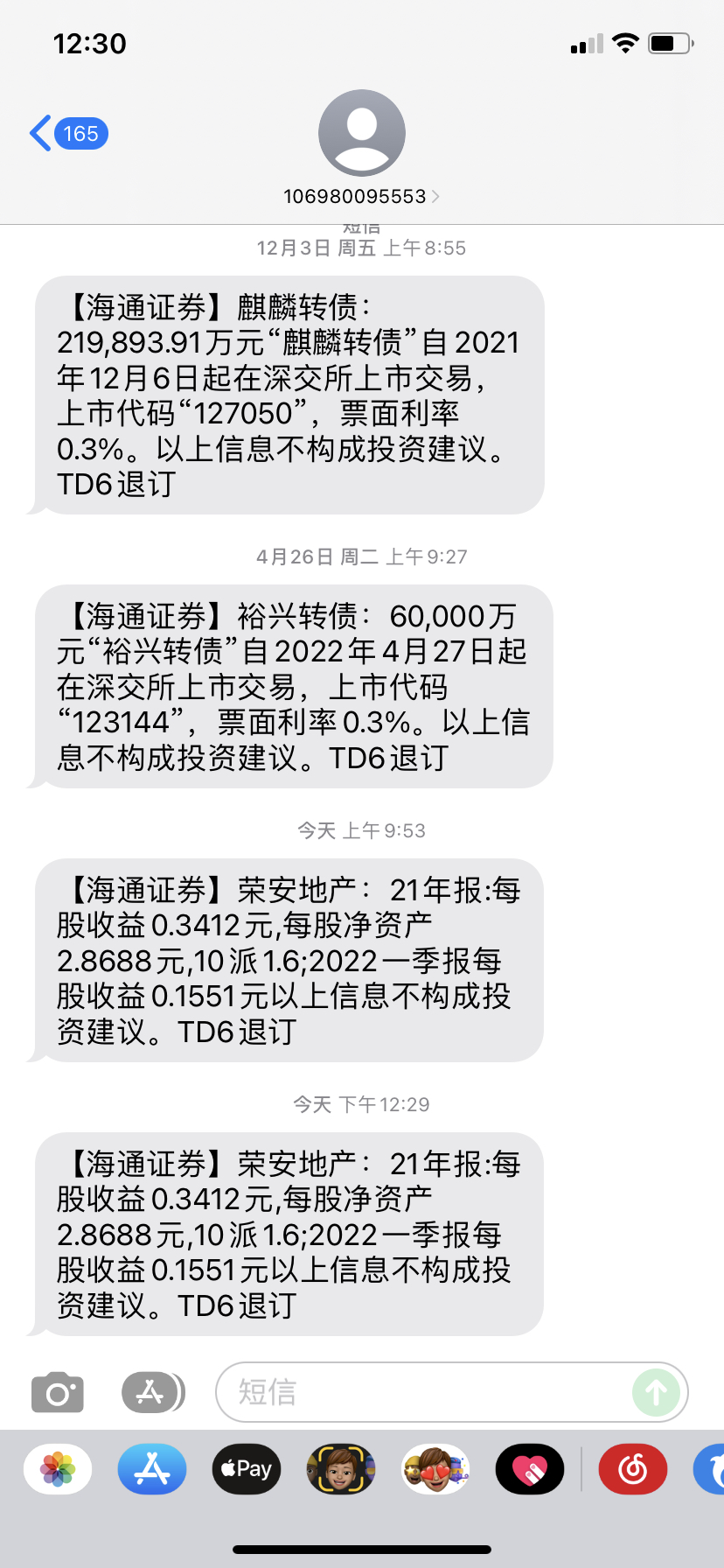The image size is (724, 1568).
Task: Open the camera to attach a photo
Action: (58, 1392)
